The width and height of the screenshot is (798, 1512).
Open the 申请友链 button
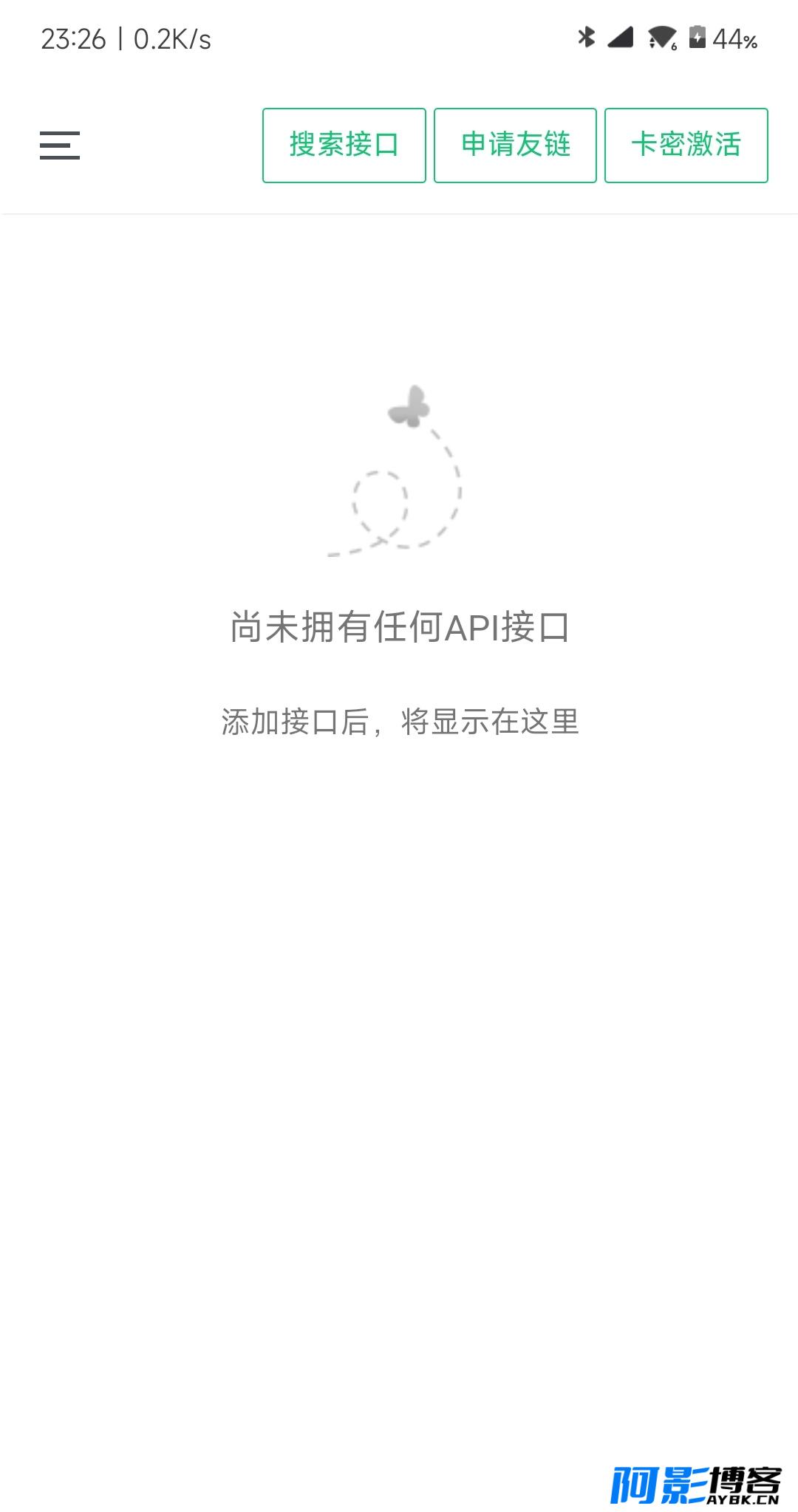point(515,146)
